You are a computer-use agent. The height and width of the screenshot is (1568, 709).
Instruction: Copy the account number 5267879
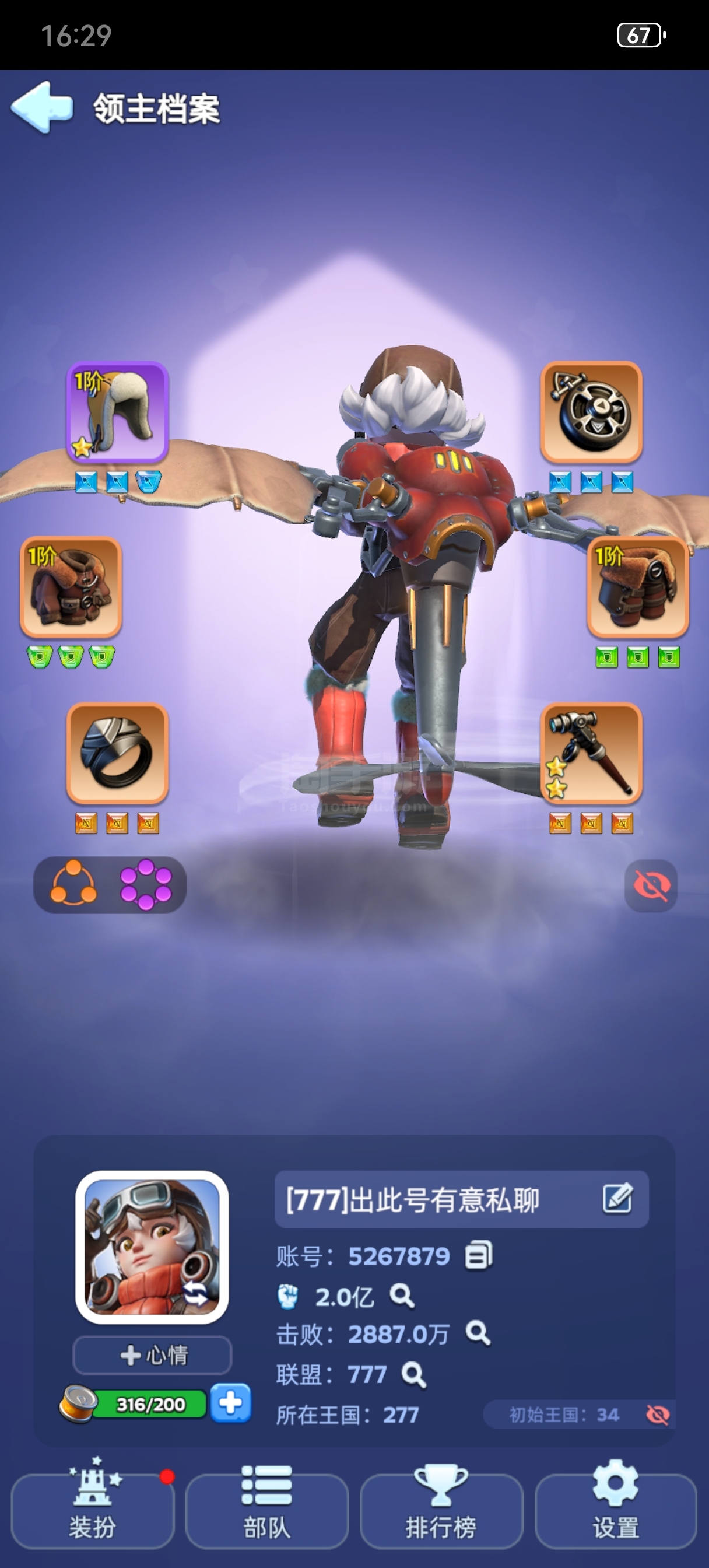pyautogui.click(x=478, y=1255)
